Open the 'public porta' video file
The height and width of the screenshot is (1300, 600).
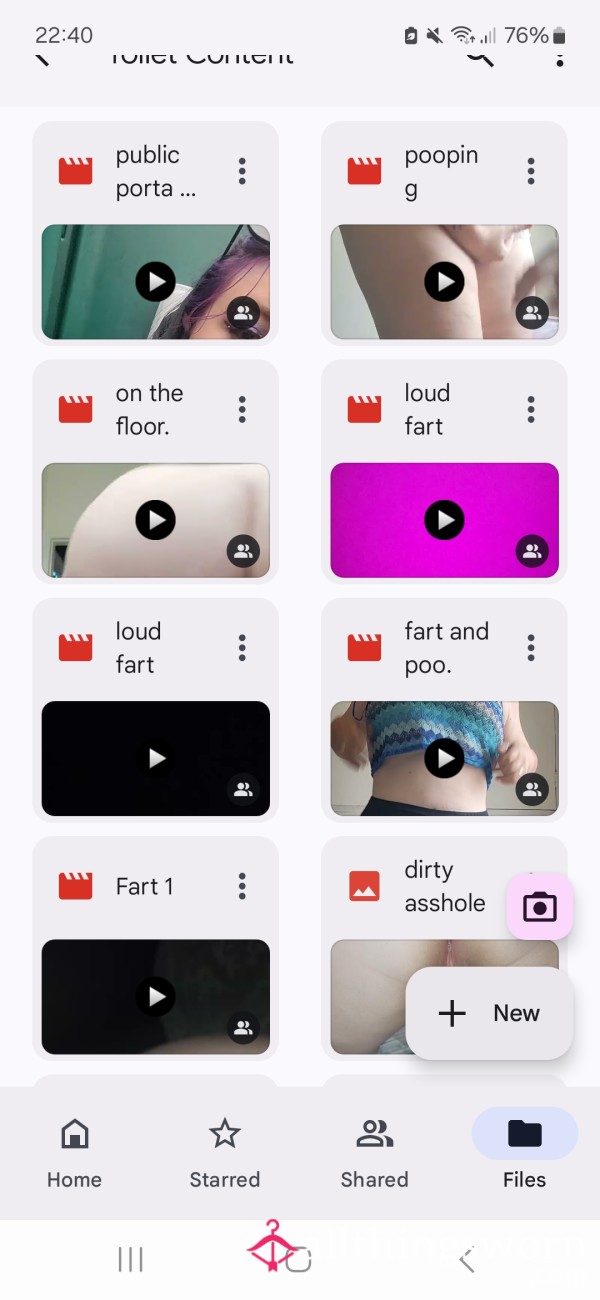[x=155, y=234]
